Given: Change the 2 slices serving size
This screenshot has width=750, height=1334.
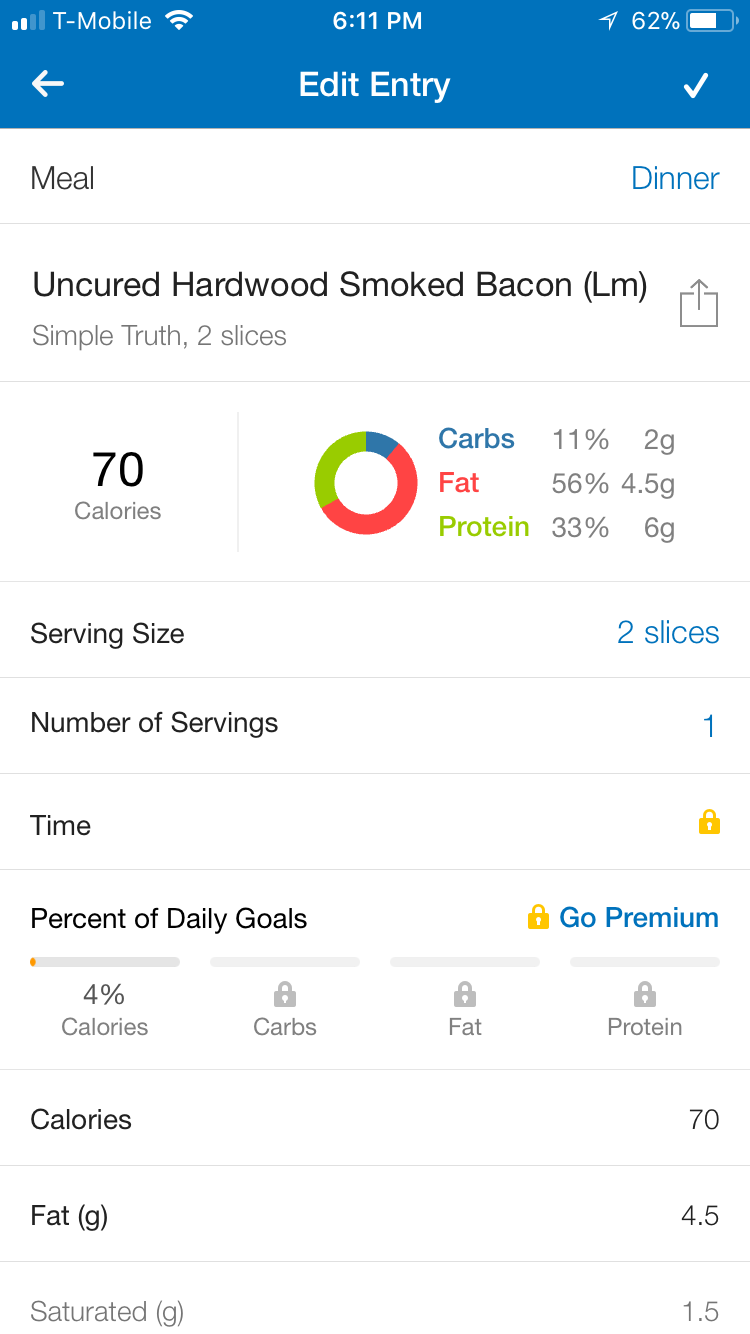Looking at the screenshot, I should [375, 632].
